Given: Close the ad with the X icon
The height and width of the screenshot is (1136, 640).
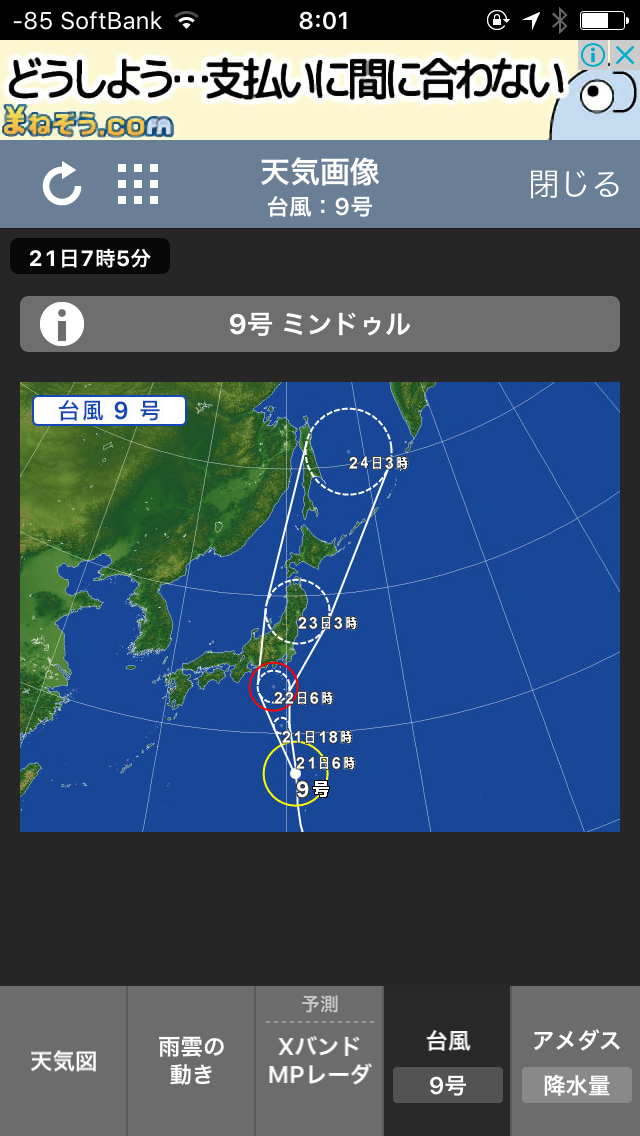Looking at the screenshot, I should pos(623,54).
